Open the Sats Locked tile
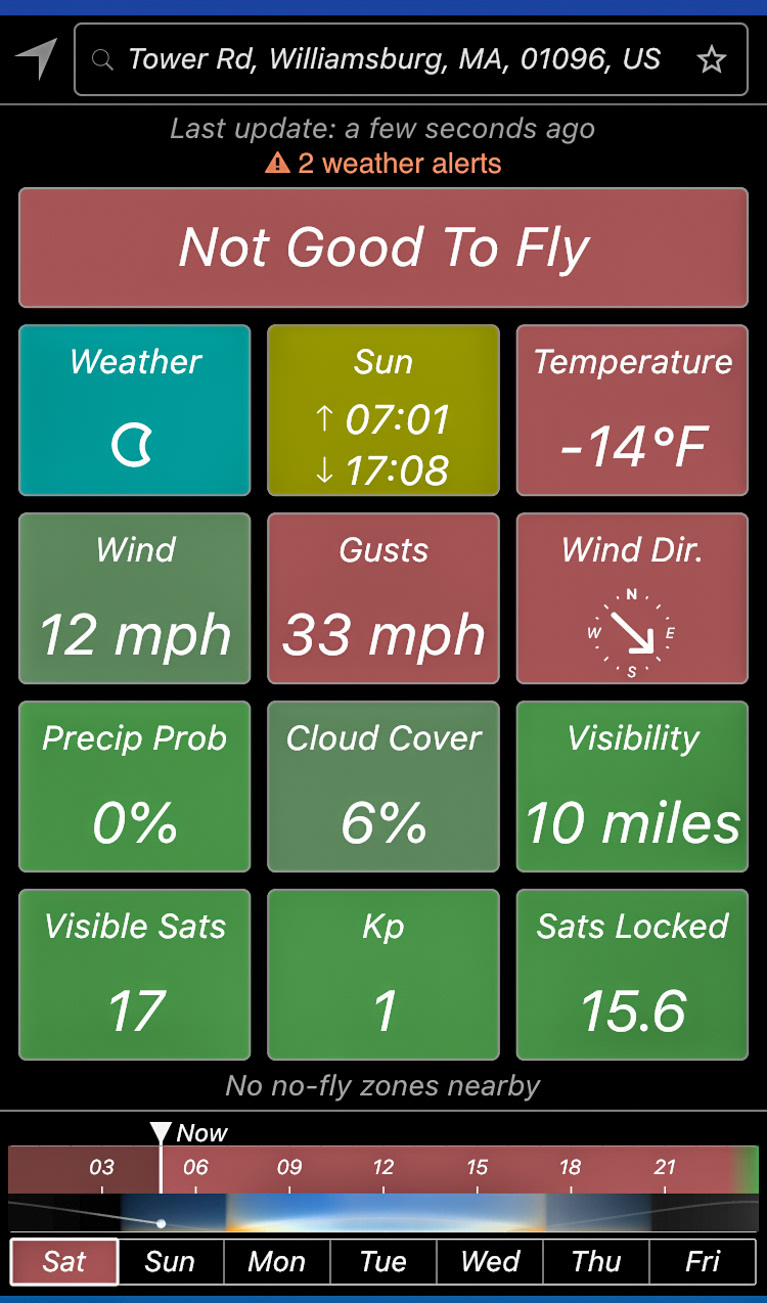Viewport: 767px width, 1303px height. coord(632,974)
